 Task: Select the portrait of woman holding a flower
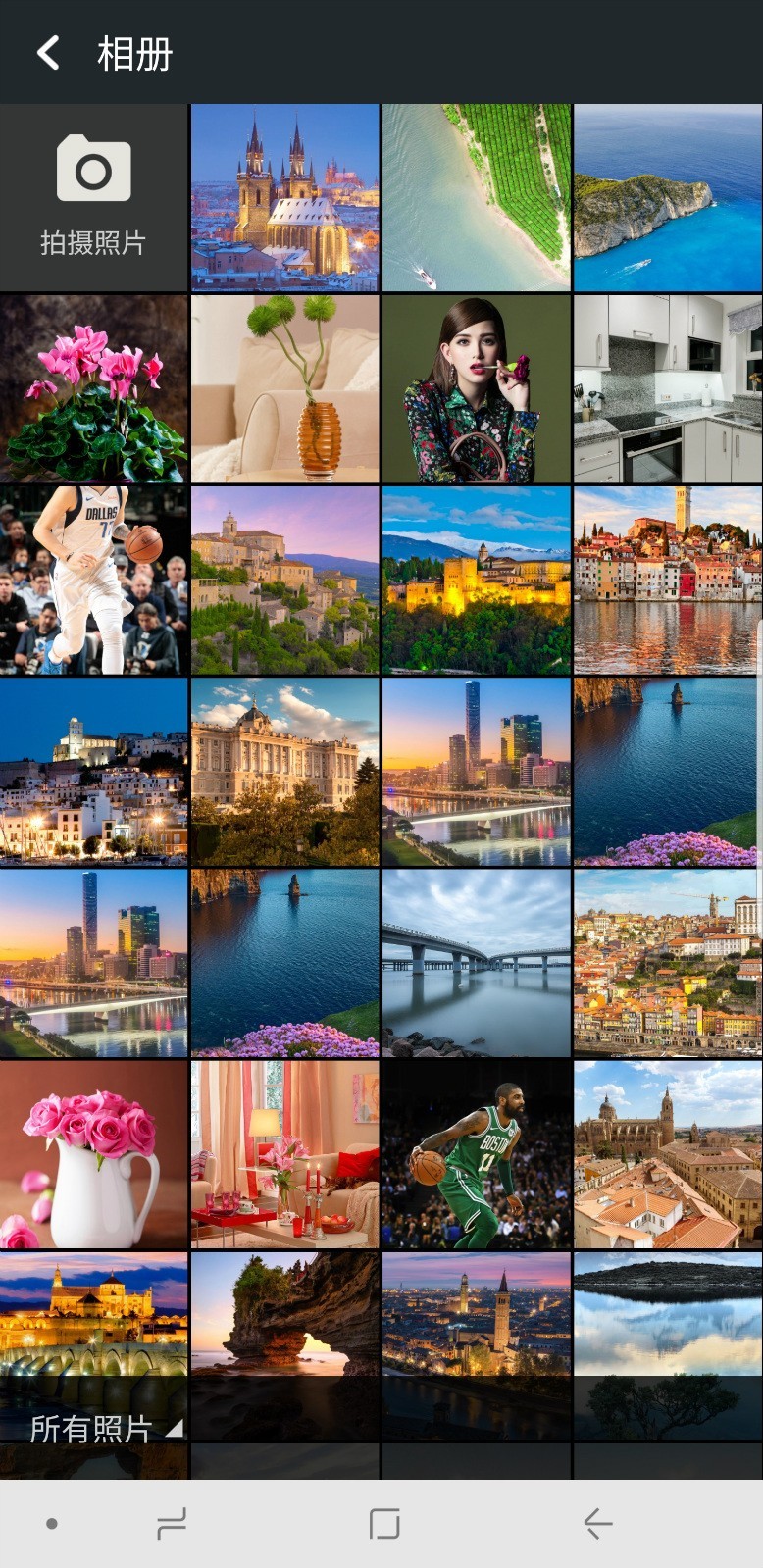click(x=476, y=389)
